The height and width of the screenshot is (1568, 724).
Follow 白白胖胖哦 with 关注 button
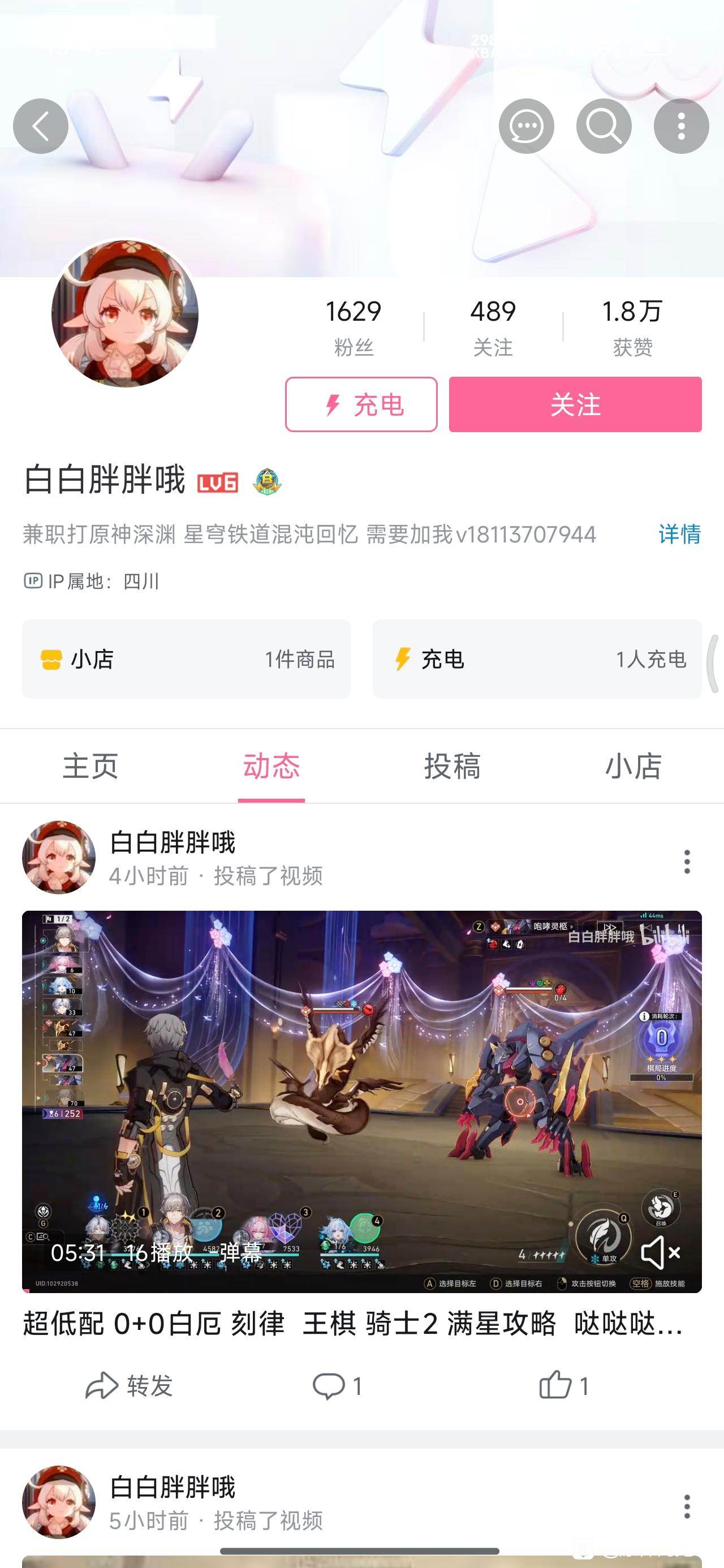pyautogui.click(x=575, y=404)
